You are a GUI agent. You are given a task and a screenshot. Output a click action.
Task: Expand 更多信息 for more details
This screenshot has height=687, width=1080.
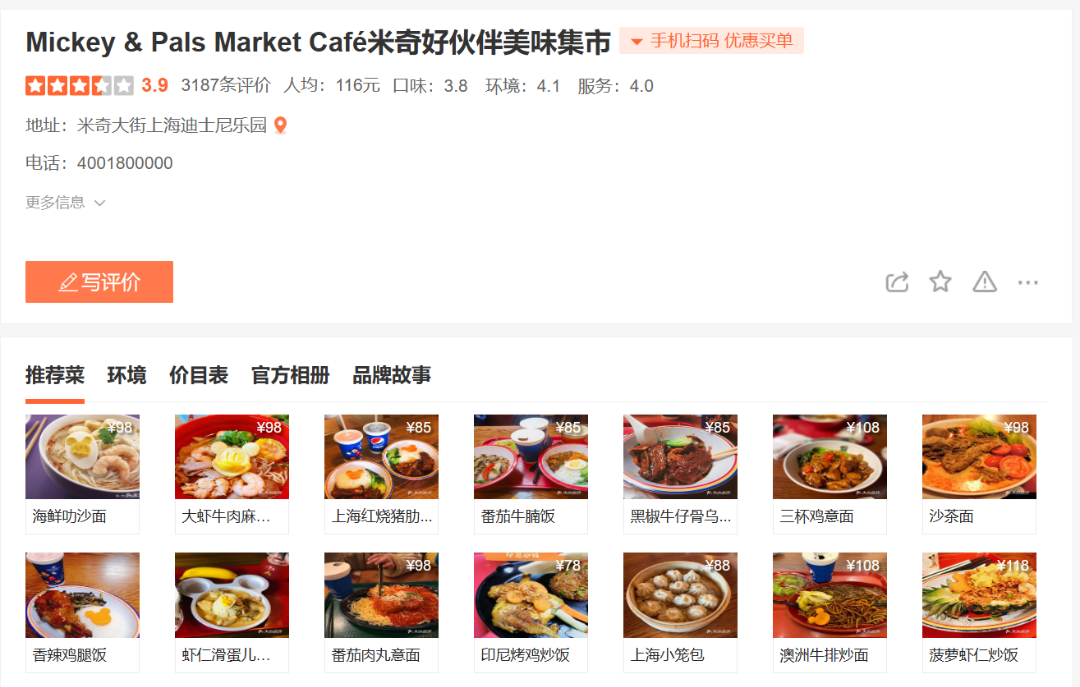coord(65,202)
